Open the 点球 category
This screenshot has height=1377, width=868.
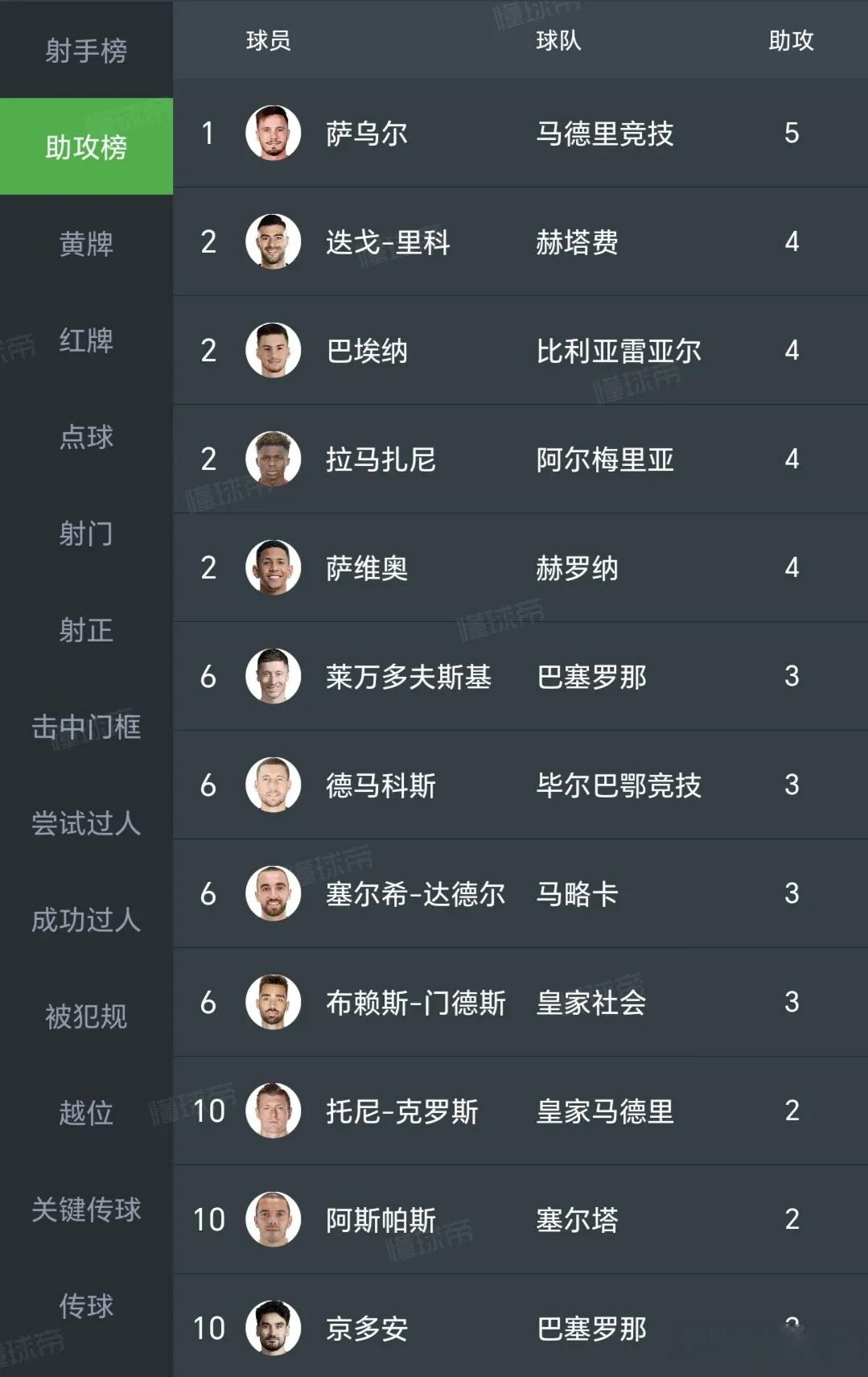click(x=85, y=438)
